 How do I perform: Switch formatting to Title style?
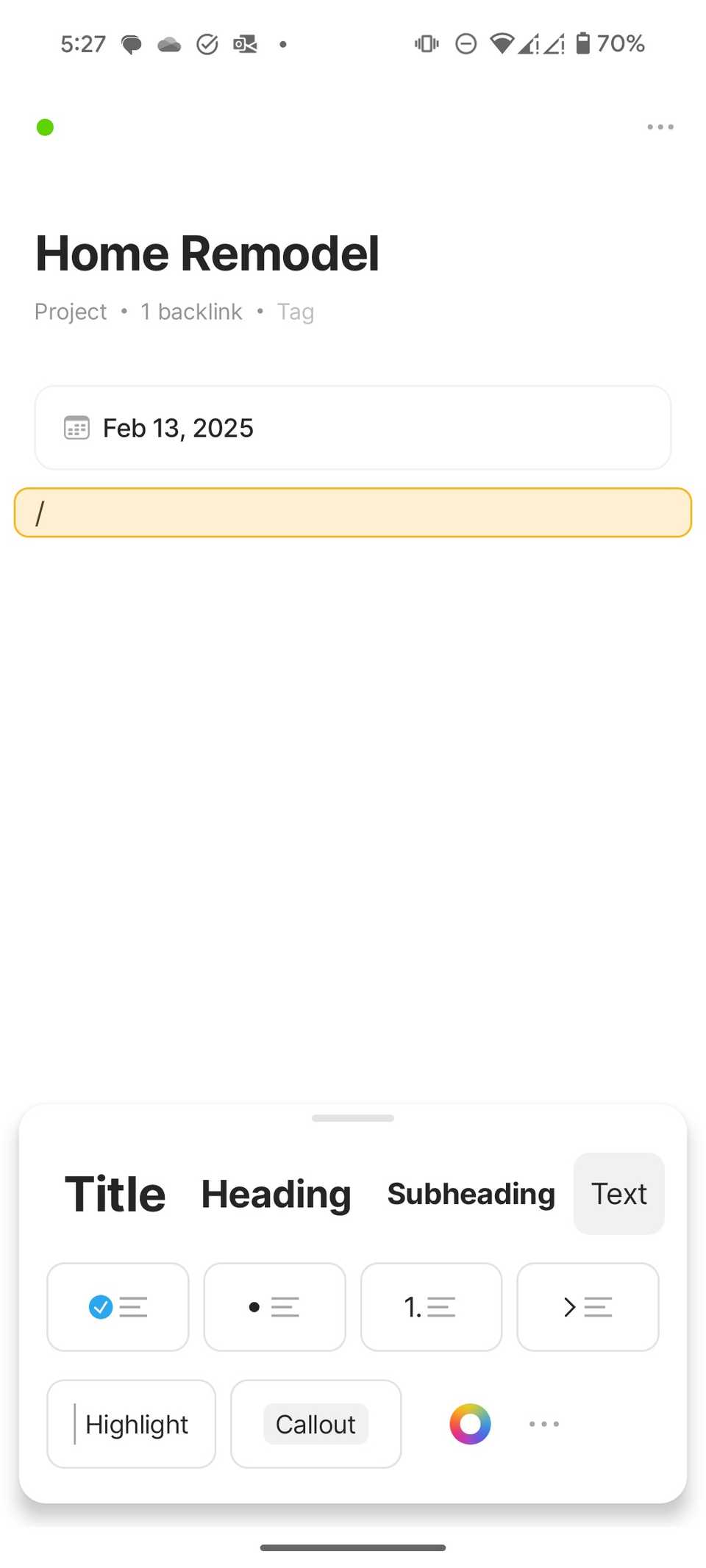pos(115,1193)
